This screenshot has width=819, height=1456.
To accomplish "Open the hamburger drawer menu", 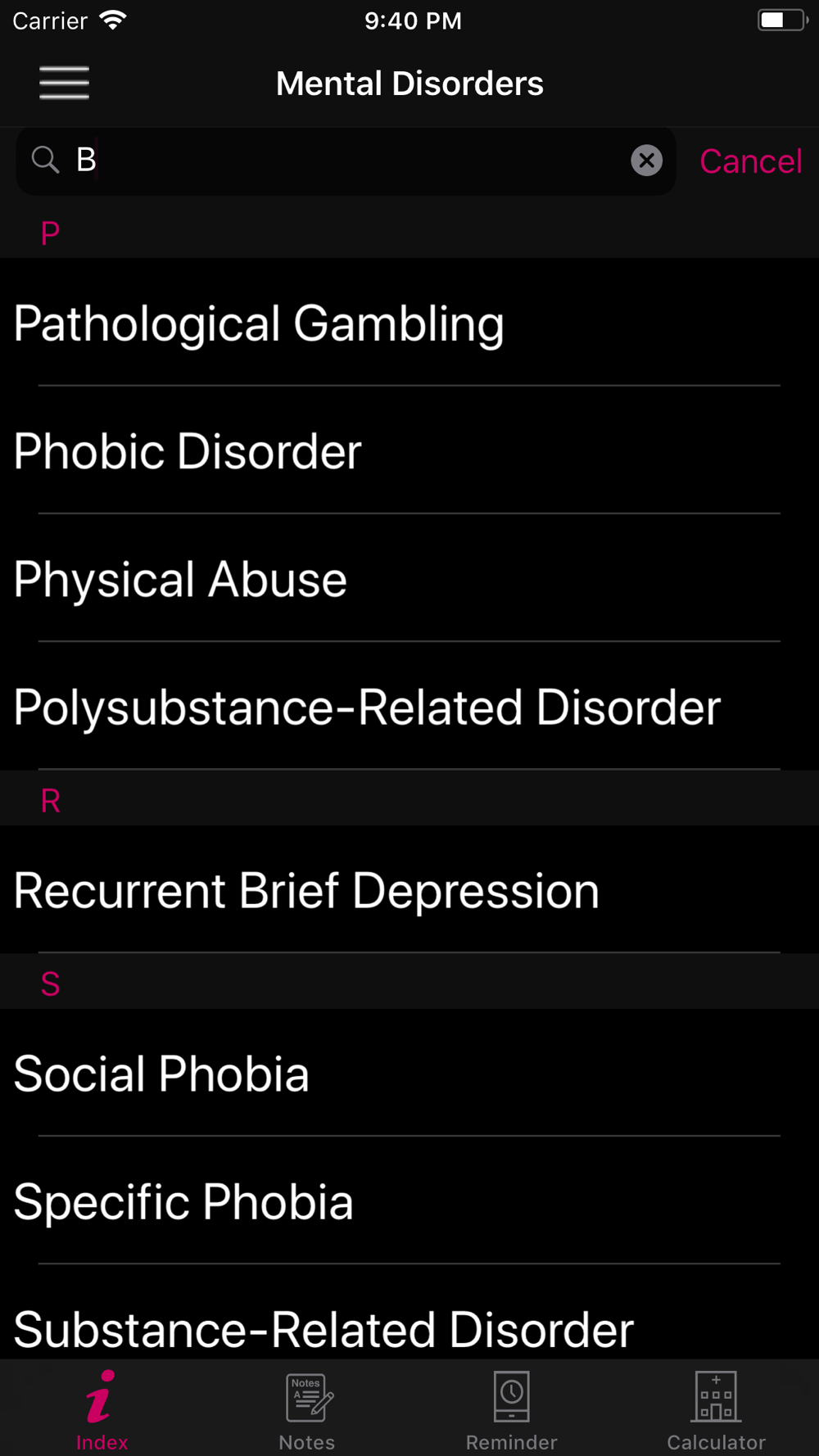I will 64,83.
